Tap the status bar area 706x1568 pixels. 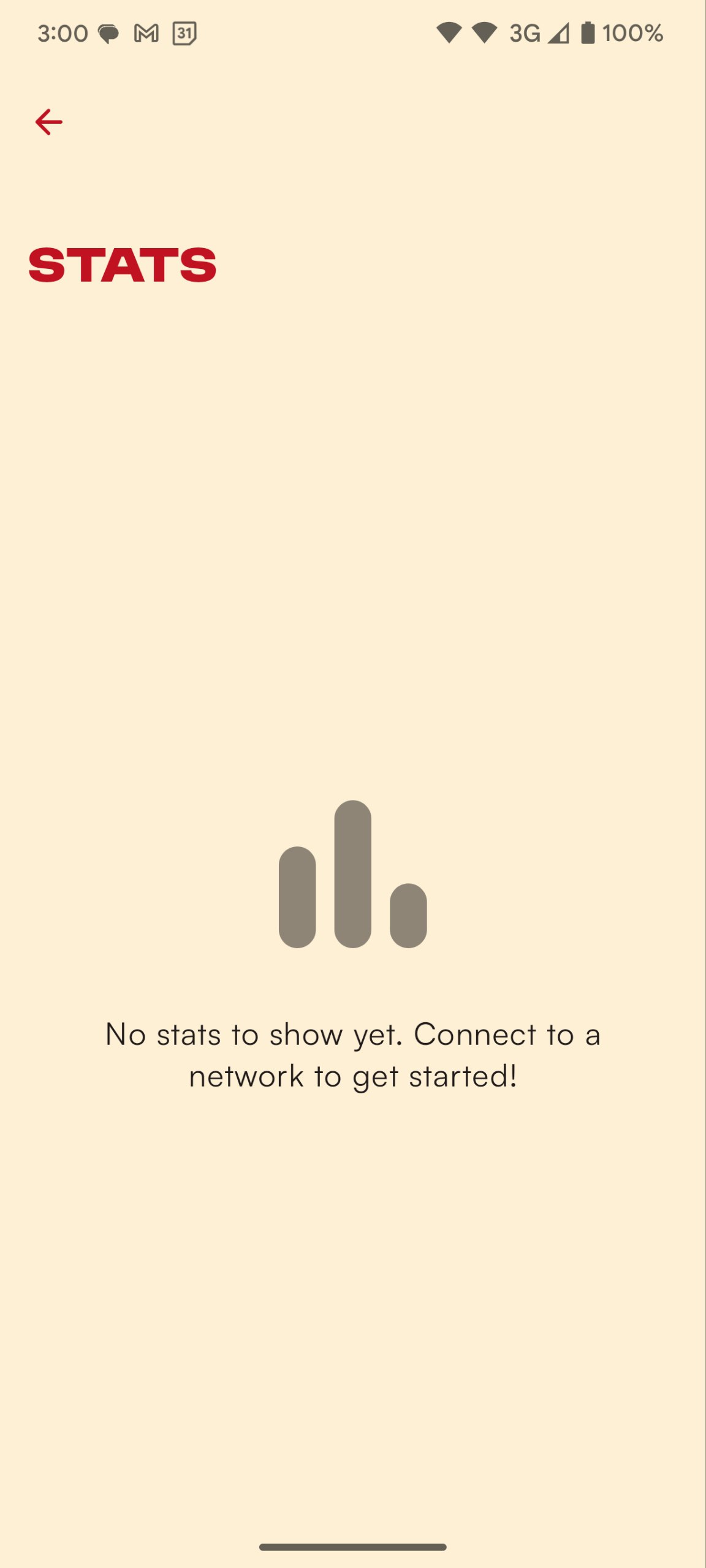(352, 34)
